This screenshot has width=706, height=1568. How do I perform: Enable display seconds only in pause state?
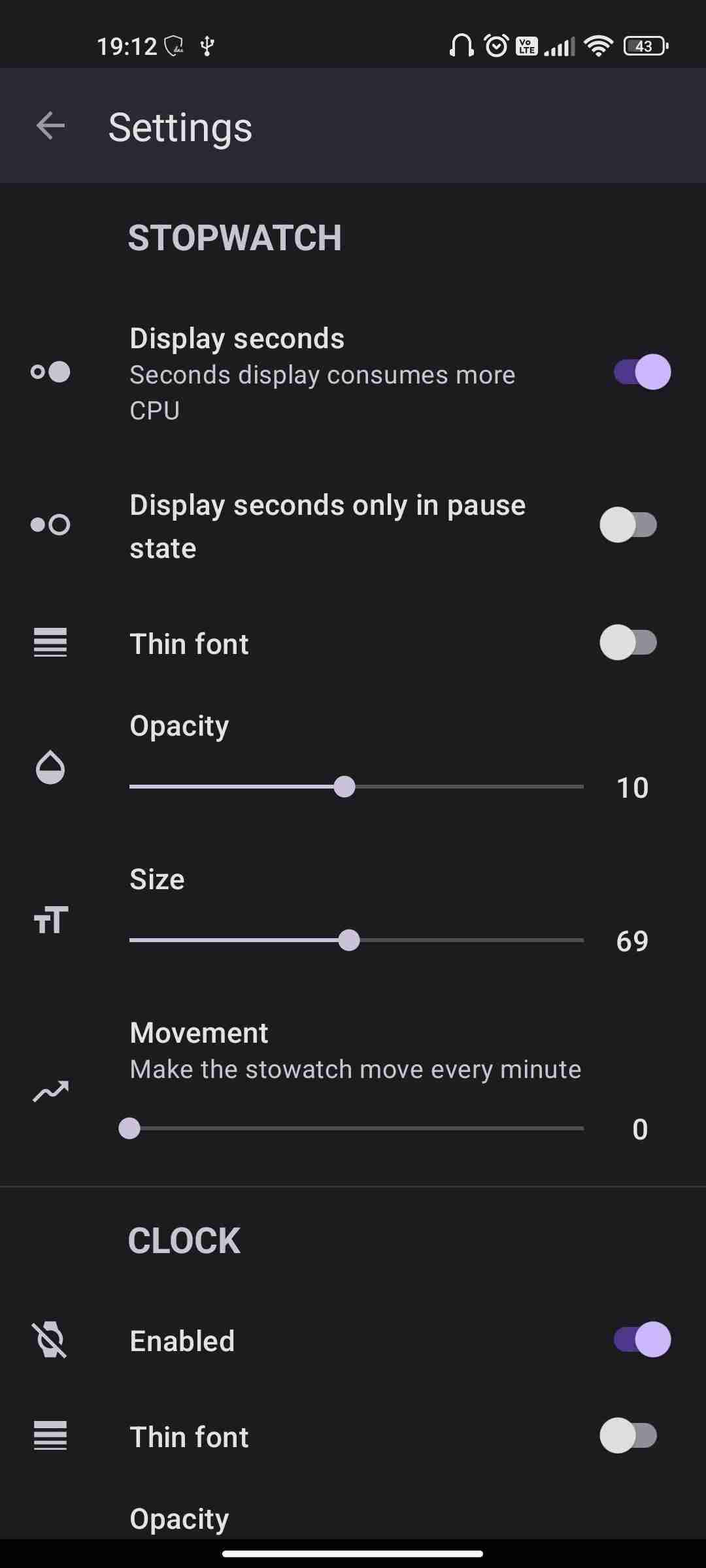pos(629,524)
